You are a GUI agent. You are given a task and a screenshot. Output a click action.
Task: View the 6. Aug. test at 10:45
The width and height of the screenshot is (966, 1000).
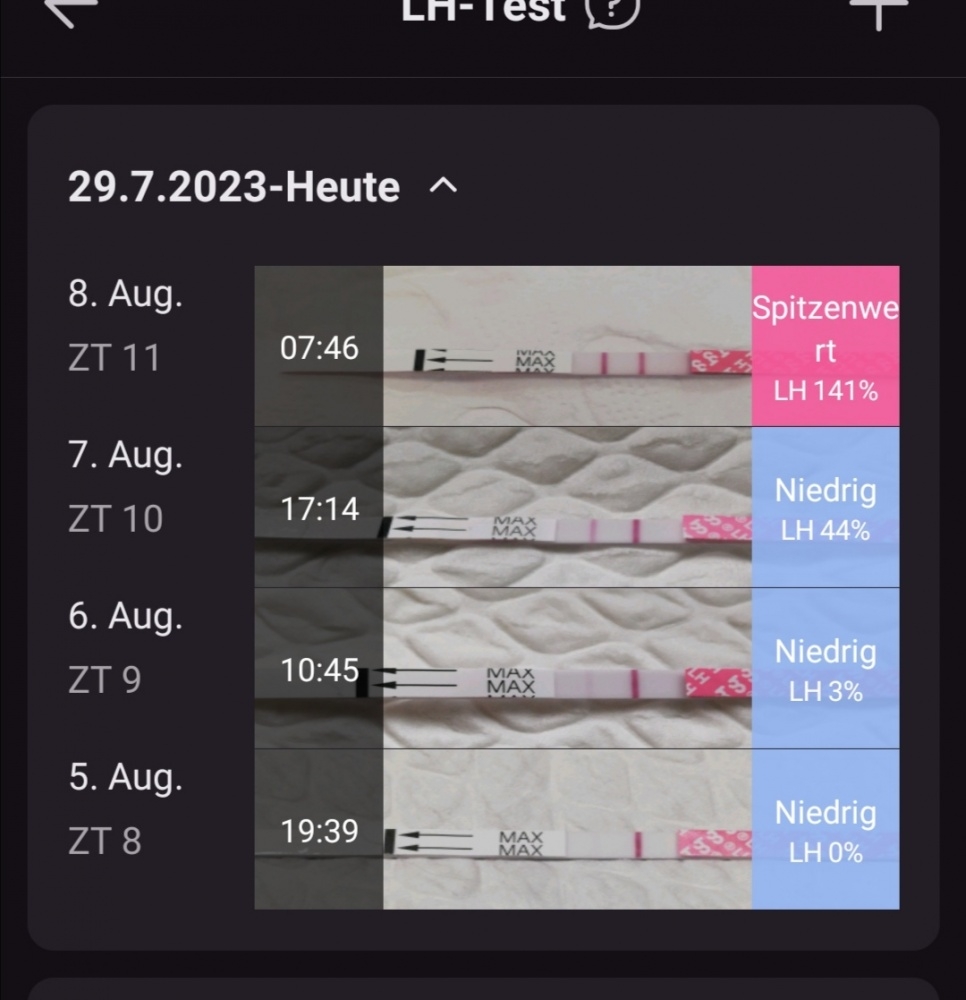coord(576,669)
